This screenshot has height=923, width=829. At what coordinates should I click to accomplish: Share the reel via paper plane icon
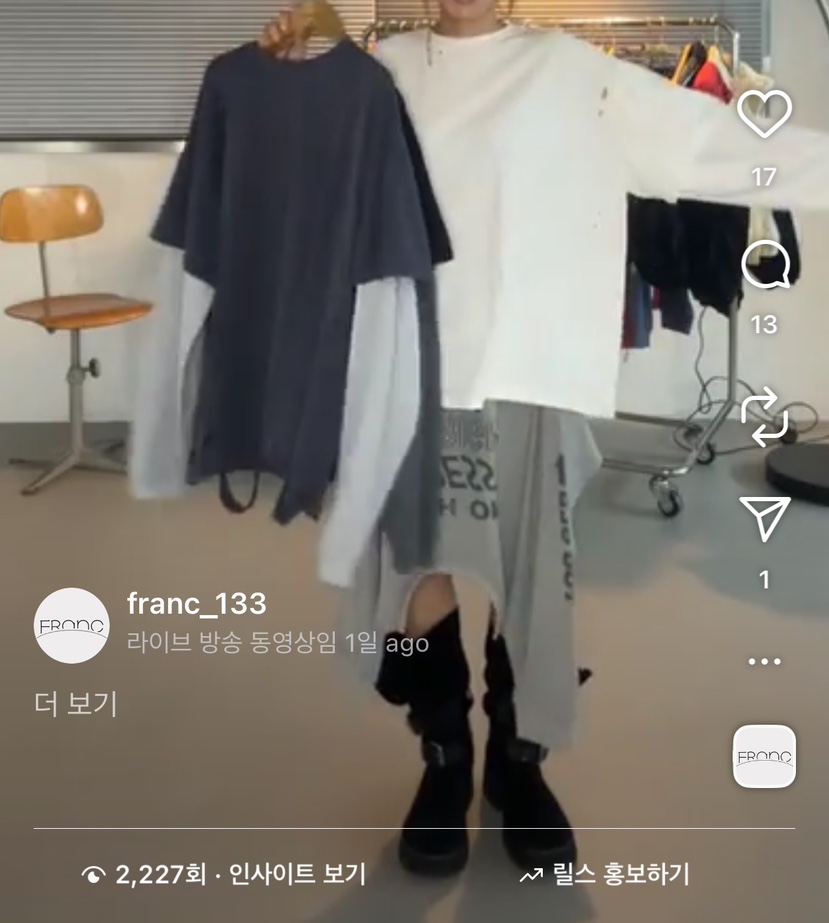764,519
